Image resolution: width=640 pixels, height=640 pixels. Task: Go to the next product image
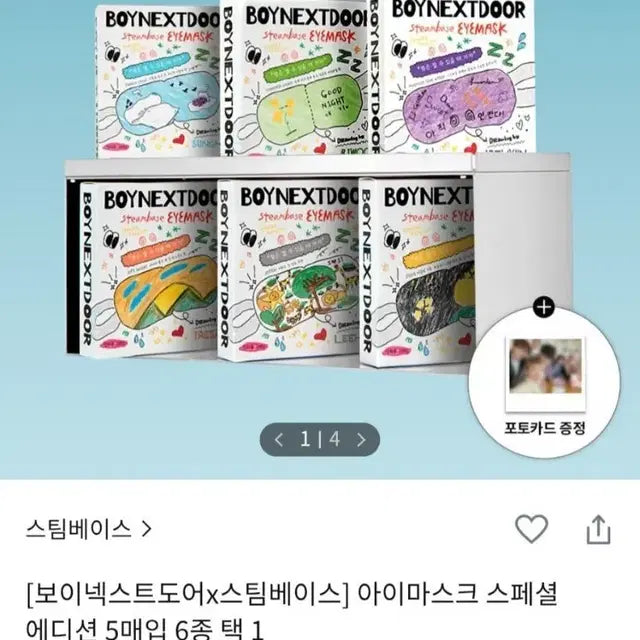(x=362, y=439)
